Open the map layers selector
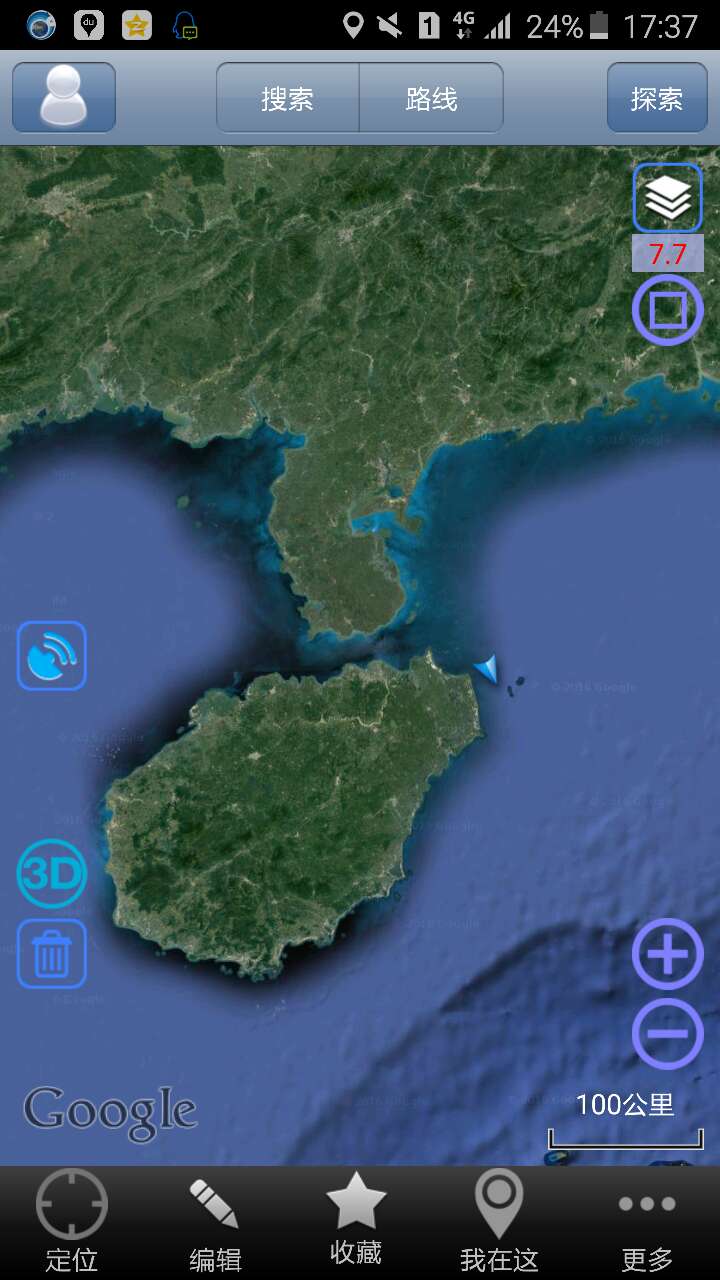Image resolution: width=720 pixels, height=1280 pixels. click(x=667, y=198)
